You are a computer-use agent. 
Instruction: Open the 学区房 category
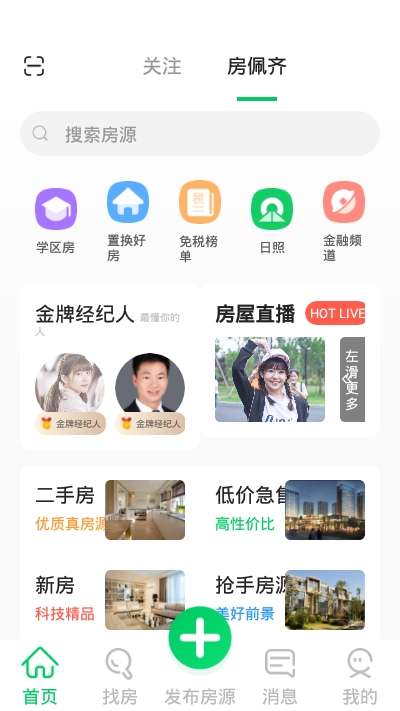click(x=56, y=221)
